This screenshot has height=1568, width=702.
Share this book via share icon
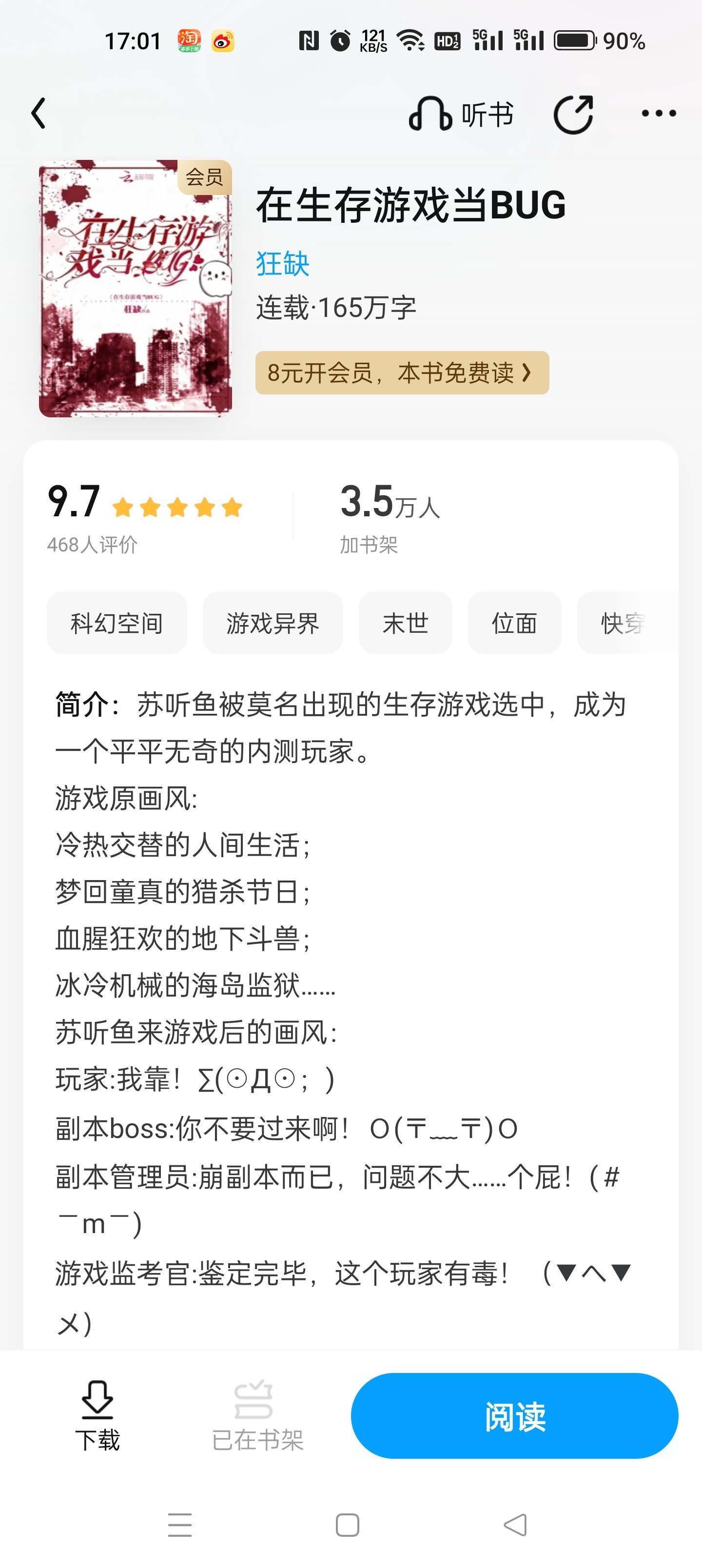click(573, 115)
